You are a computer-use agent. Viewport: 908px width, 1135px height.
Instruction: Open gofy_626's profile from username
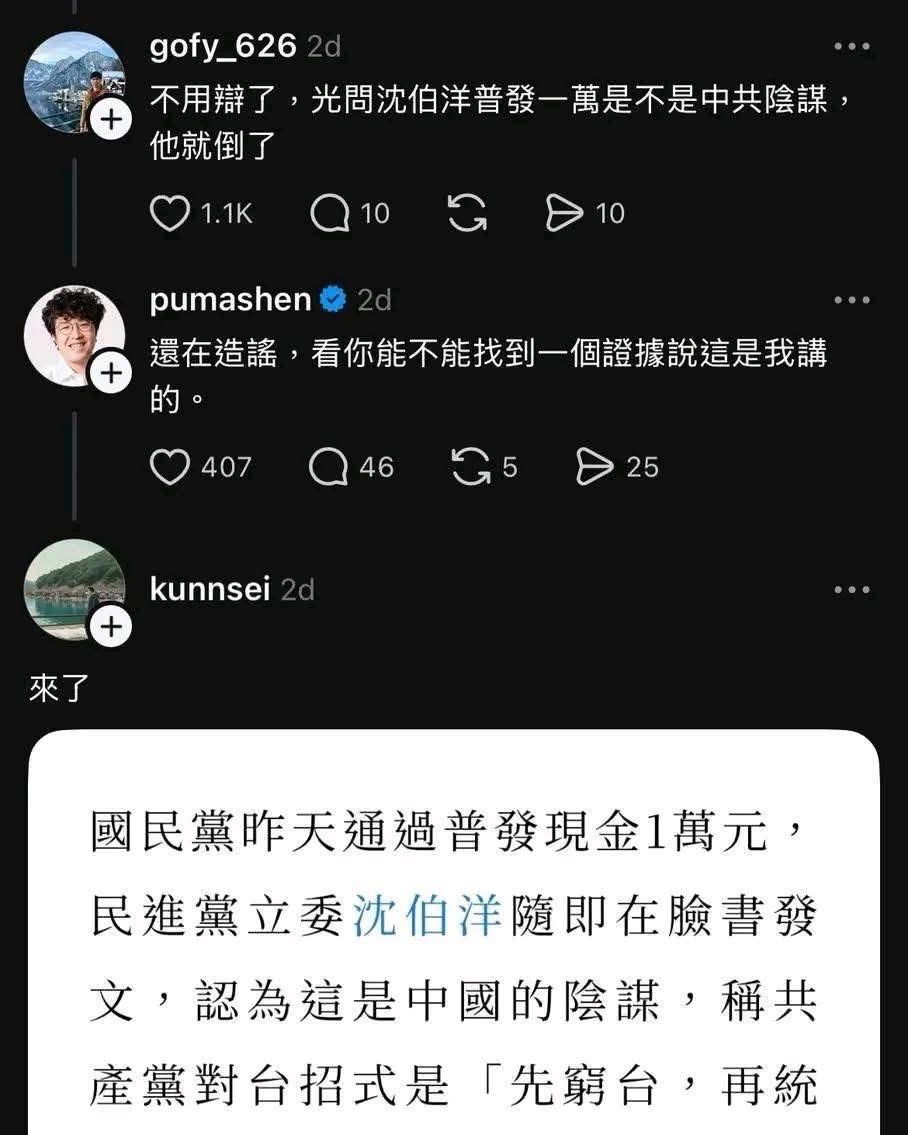[223, 46]
